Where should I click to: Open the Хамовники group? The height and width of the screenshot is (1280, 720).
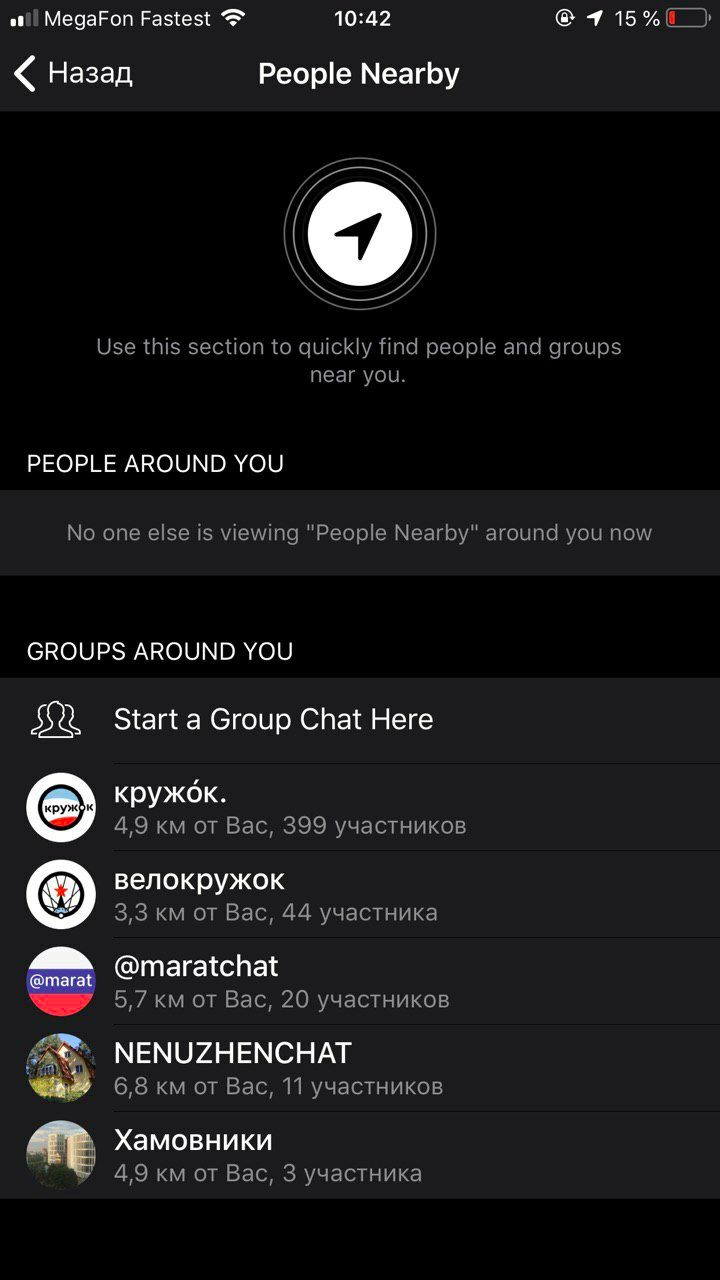[x=267, y=1155]
